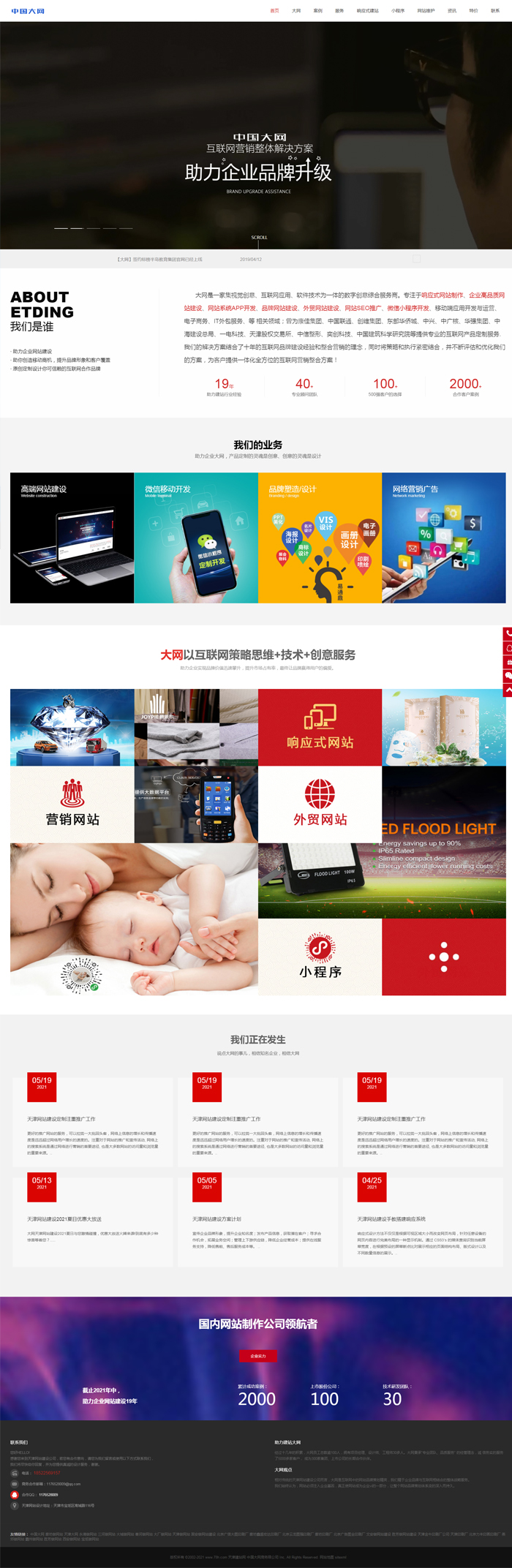Open the 网络营销广告 service card
512x1568 pixels.
[x=443, y=538]
